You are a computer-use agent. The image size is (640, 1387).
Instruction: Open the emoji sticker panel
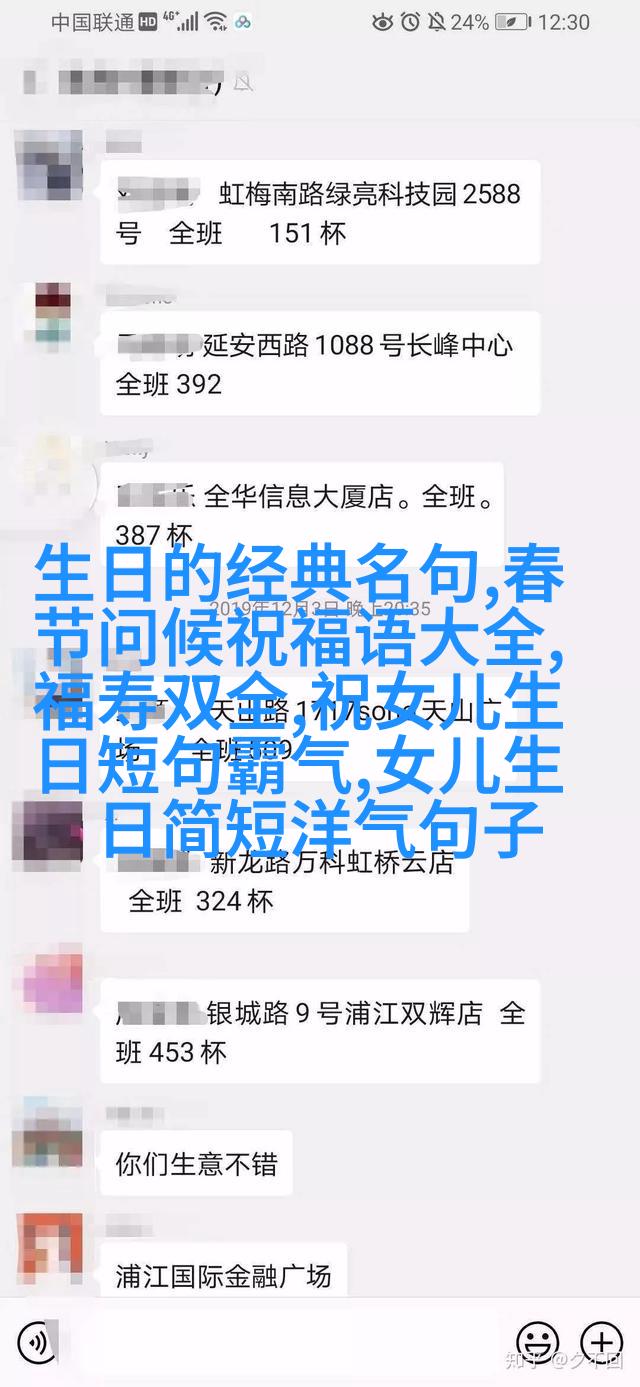tap(537, 1340)
